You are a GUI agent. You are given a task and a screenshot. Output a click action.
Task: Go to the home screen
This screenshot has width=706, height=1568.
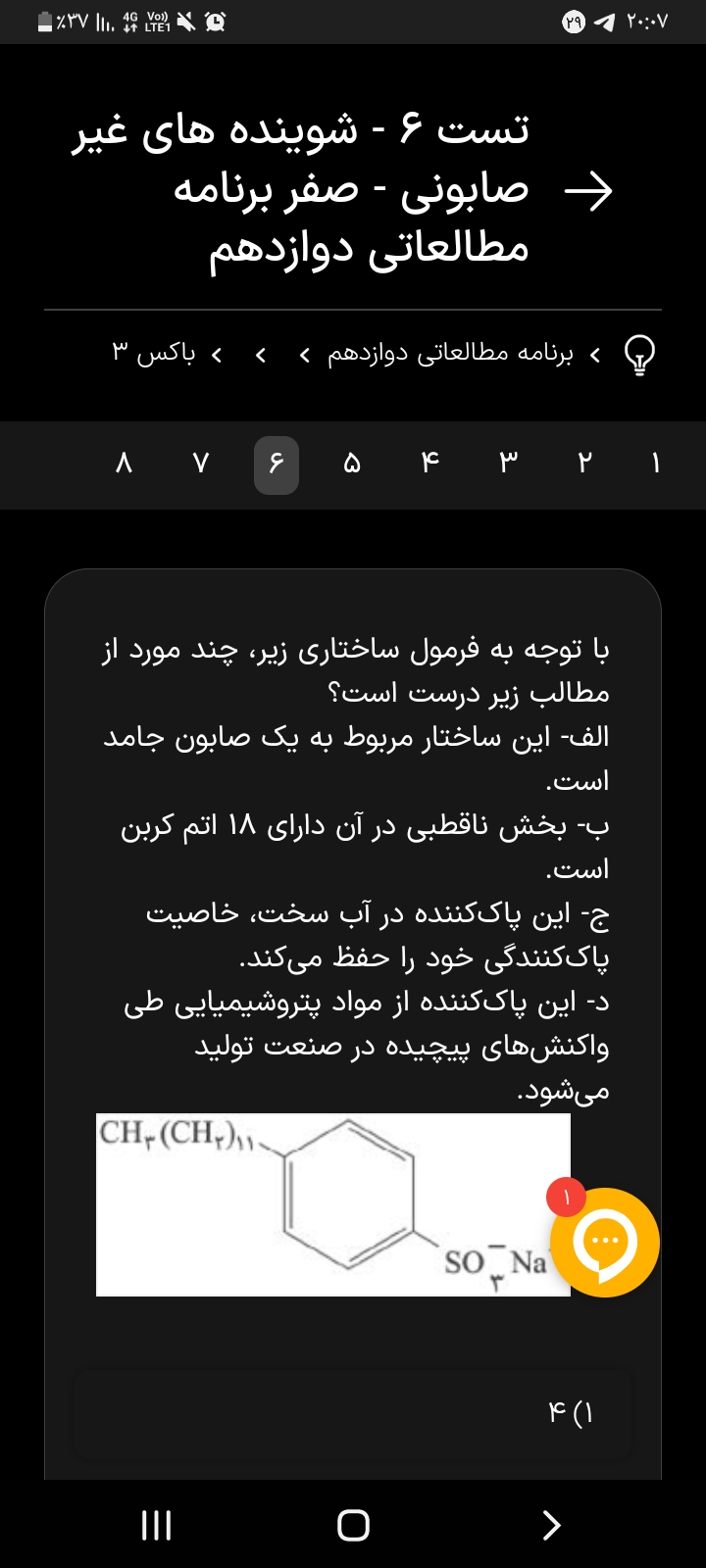pyautogui.click(x=353, y=1525)
